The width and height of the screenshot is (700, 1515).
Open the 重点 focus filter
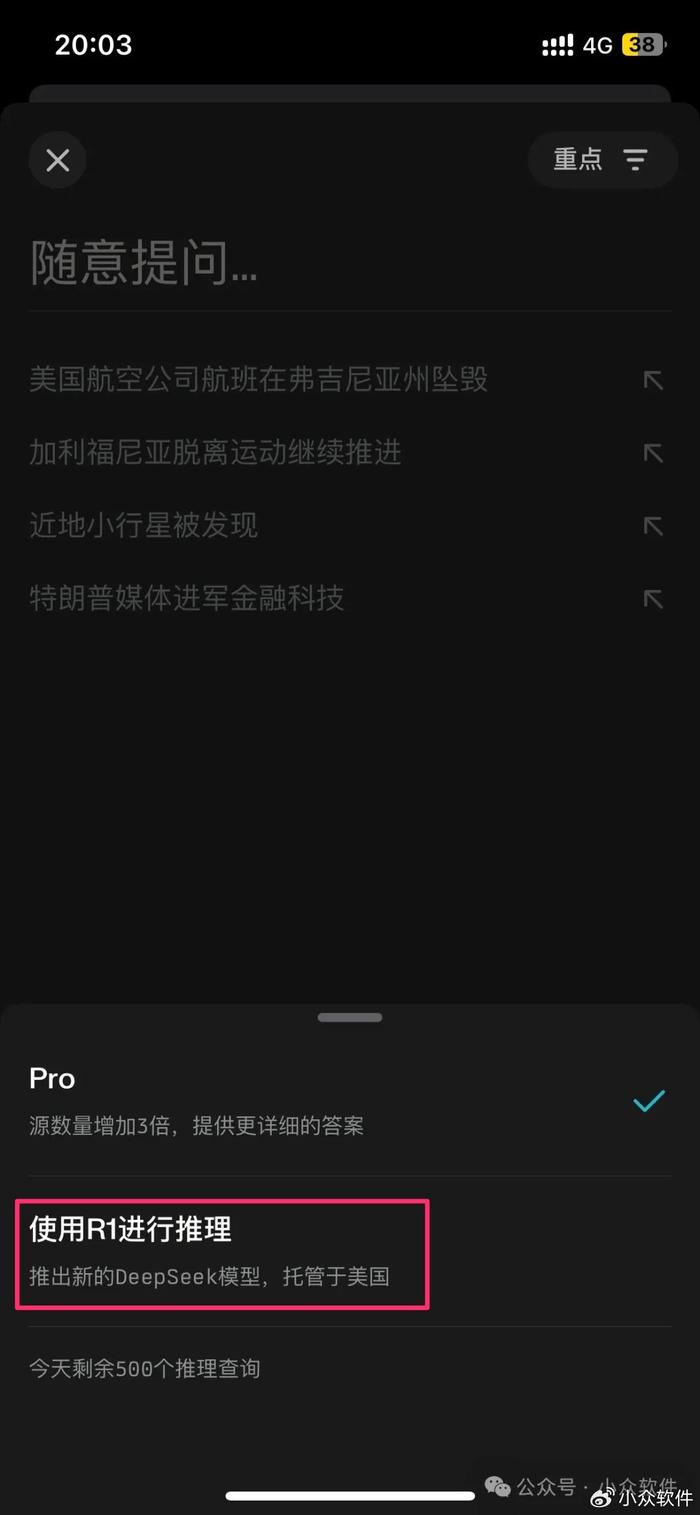[x=602, y=159]
